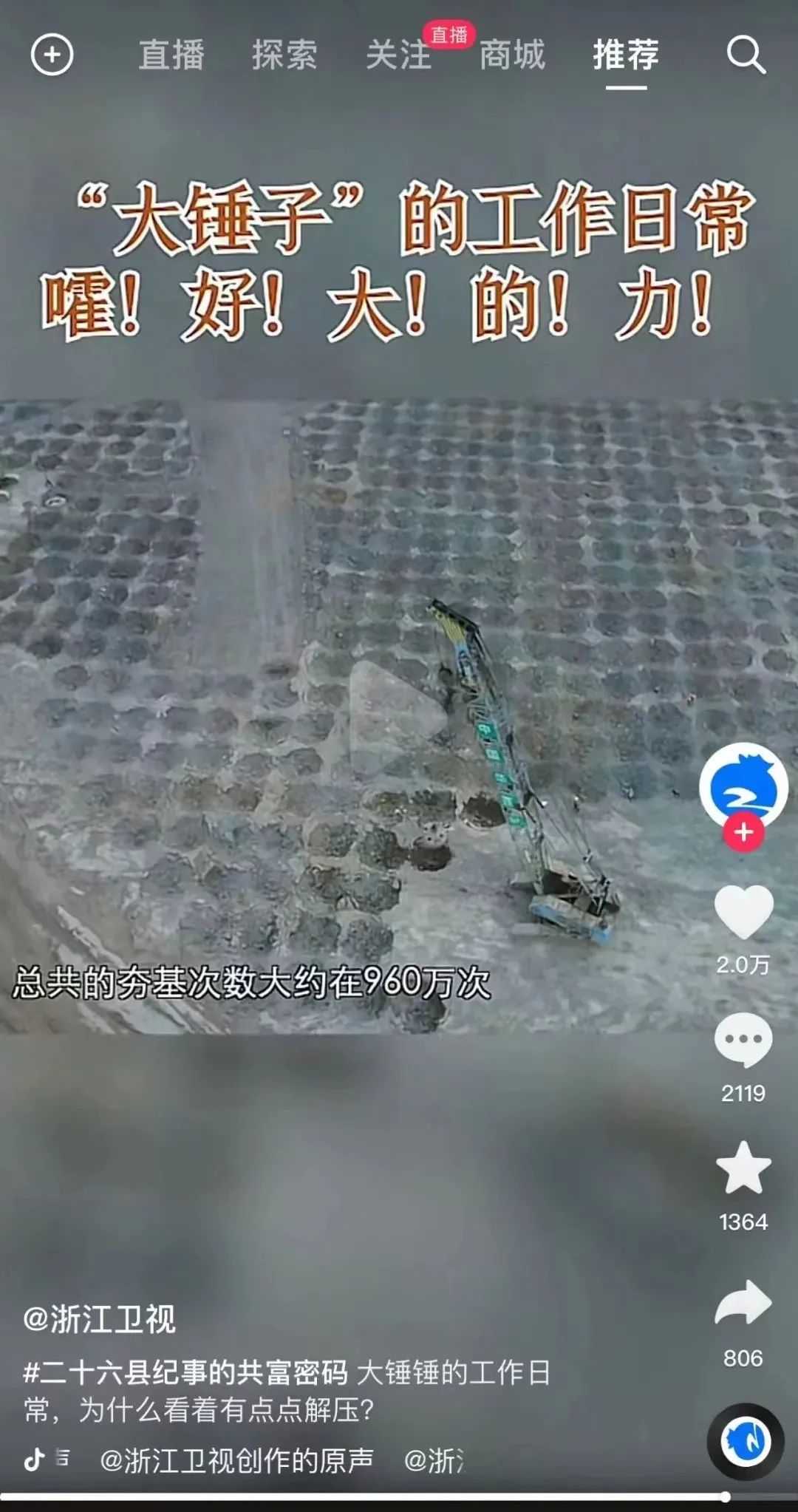Open the 商城 tab

512,55
